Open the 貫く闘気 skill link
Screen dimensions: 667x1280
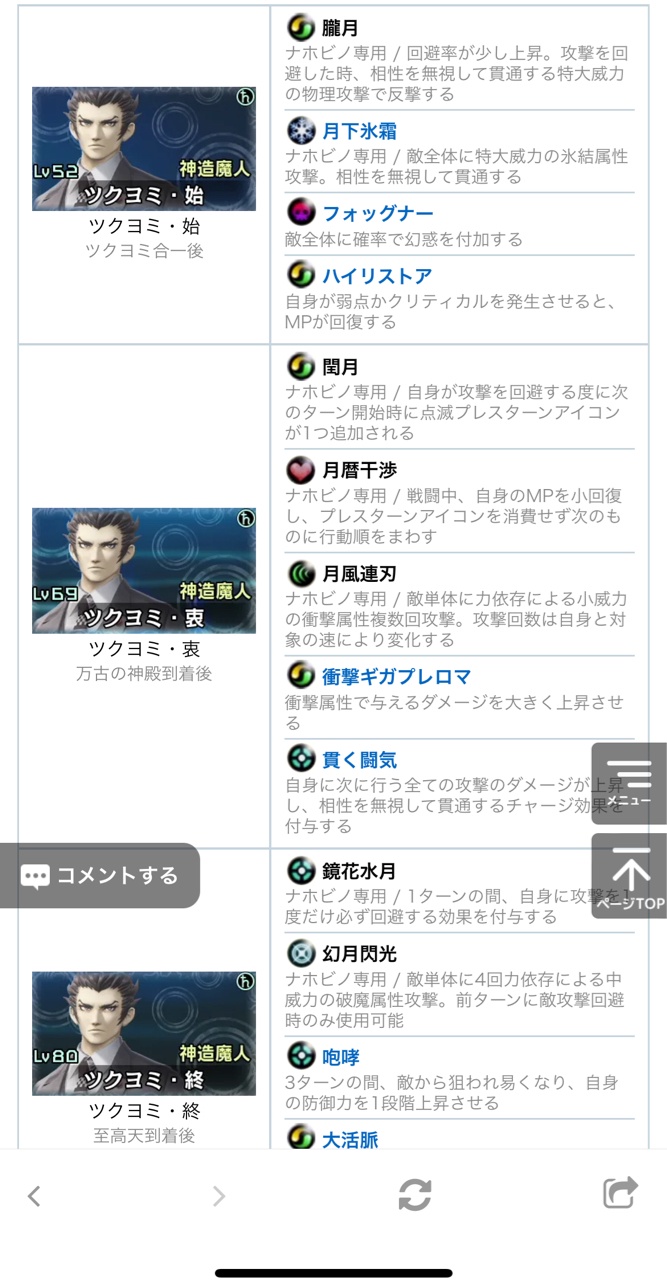click(359, 760)
